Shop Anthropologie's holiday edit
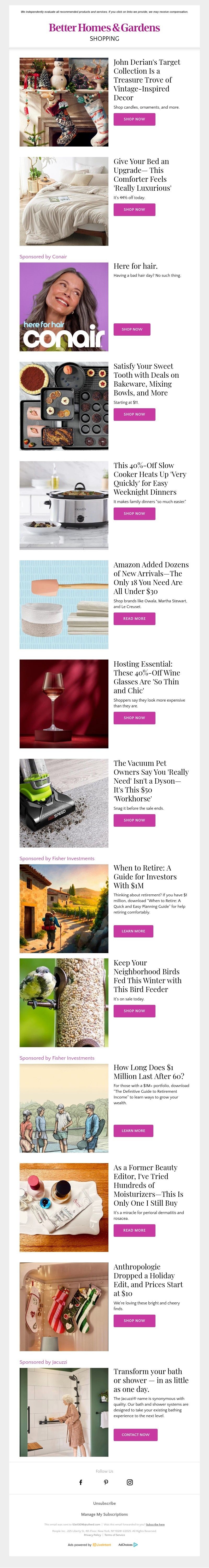This screenshot has width=209, height=1568. click(134, 1321)
